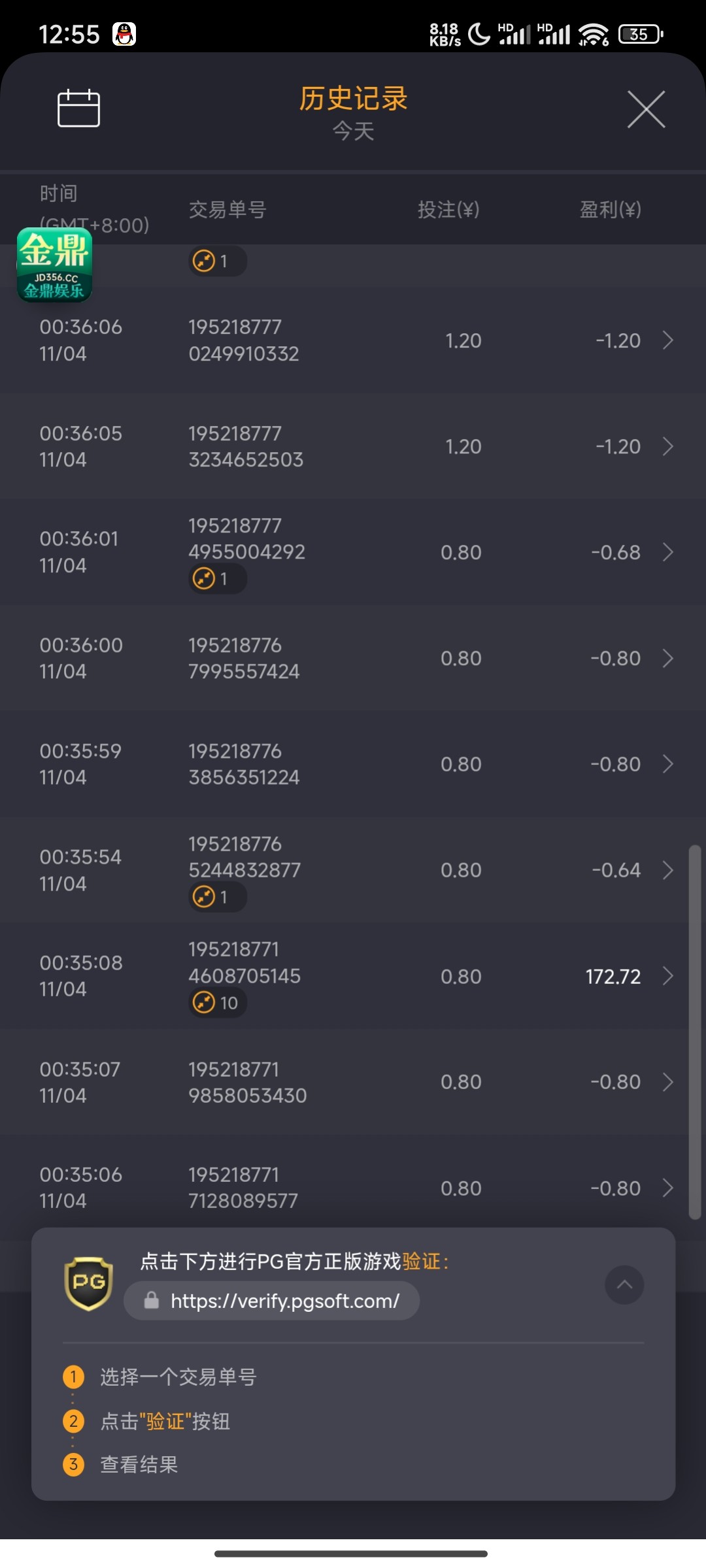Open the 00:35:59 transaction record
Image resolution: width=706 pixels, height=1568 pixels.
353,764
